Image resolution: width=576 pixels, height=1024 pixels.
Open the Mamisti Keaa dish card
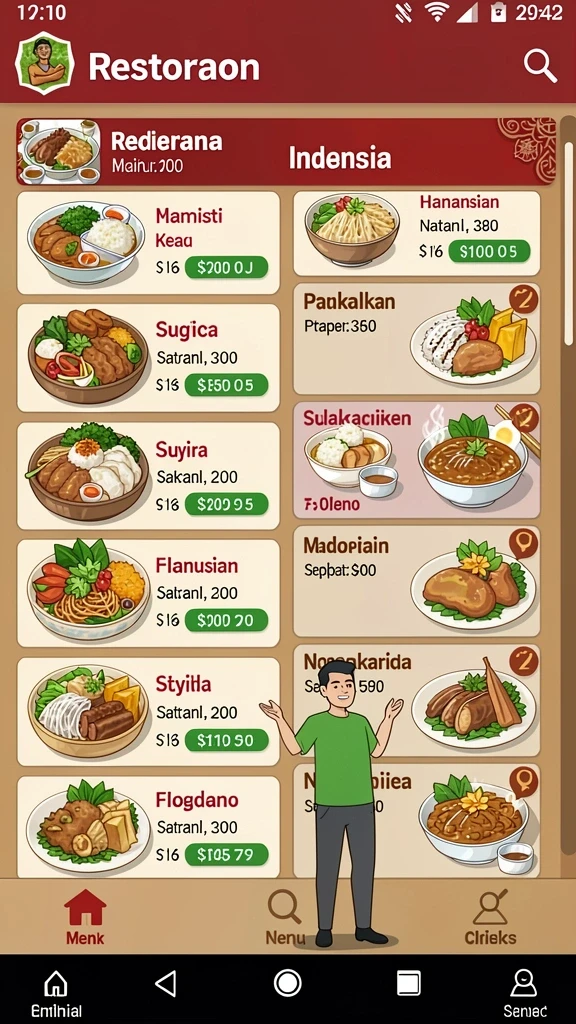coord(148,243)
